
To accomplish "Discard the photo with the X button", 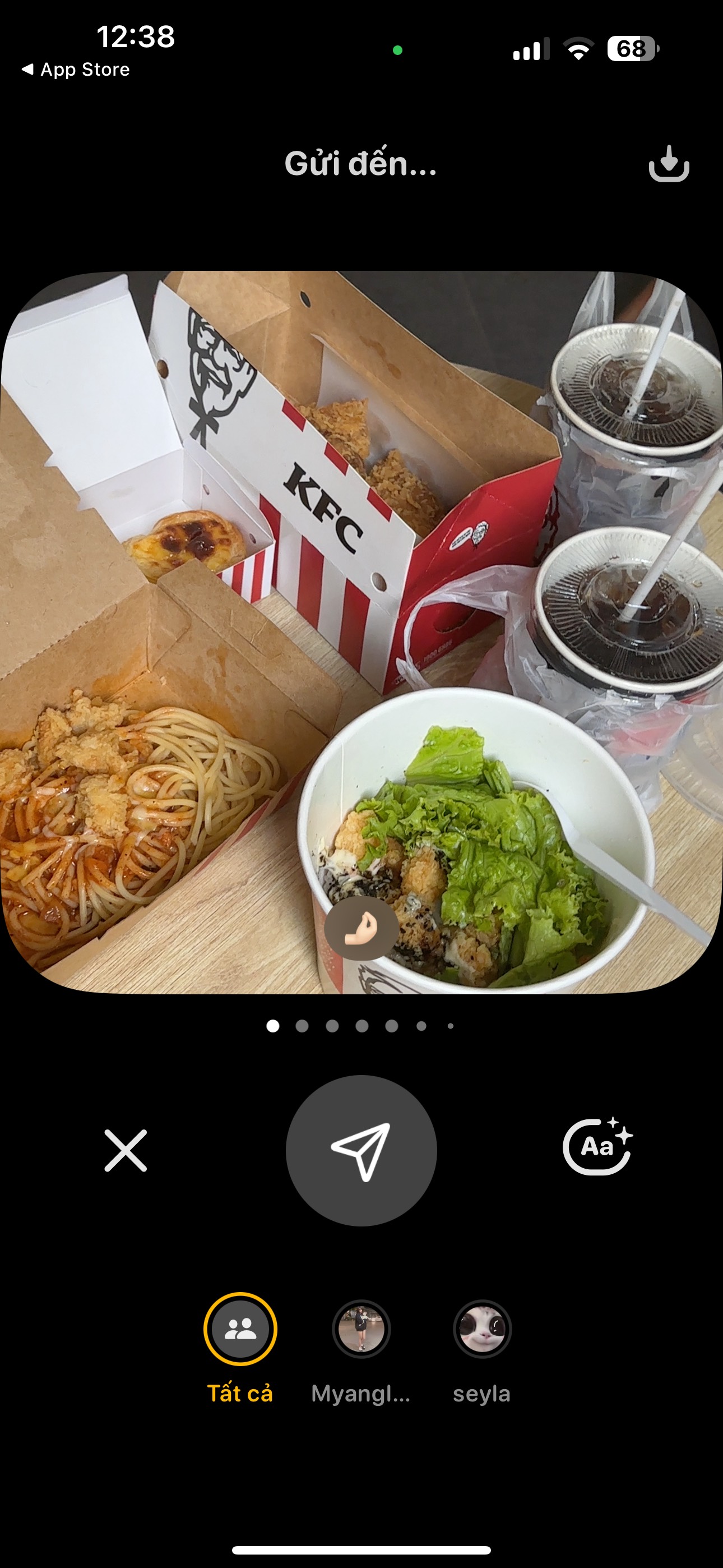I will (126, 1150).
